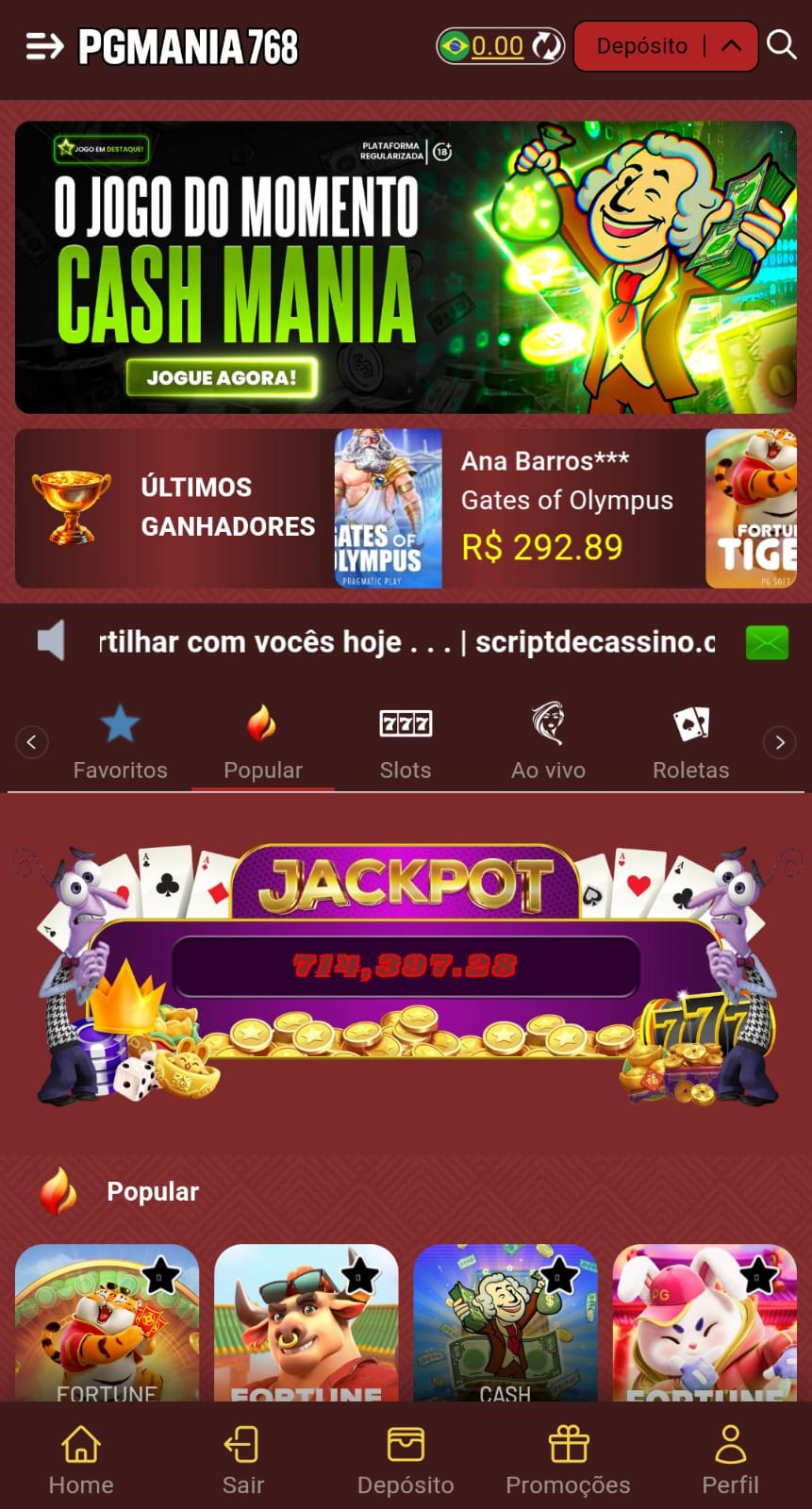Favorite the Fortune Tiger game star

[x=160, y=1276]
